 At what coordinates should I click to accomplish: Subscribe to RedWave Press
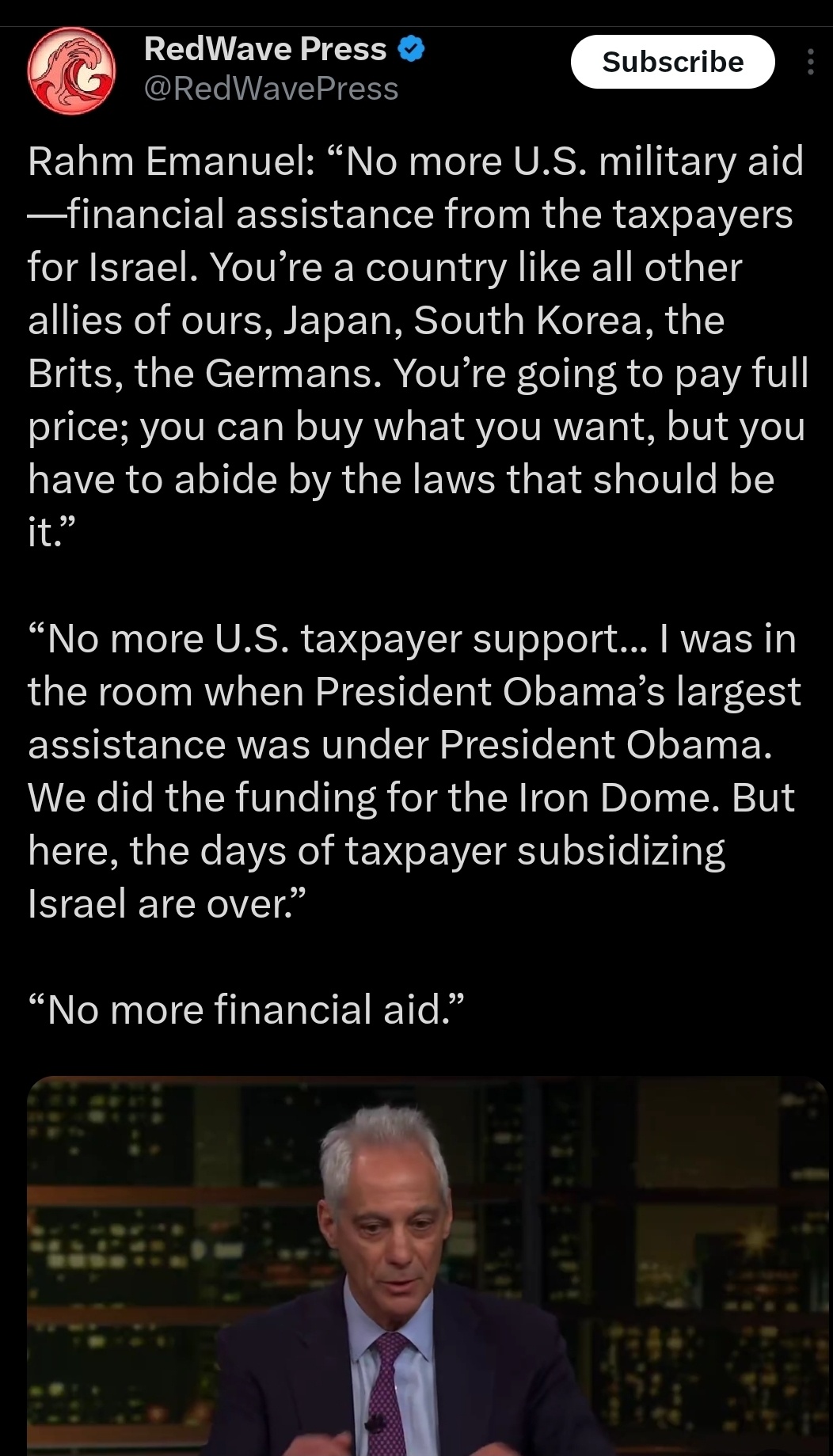pyautogui.click(x=672, y=62)
